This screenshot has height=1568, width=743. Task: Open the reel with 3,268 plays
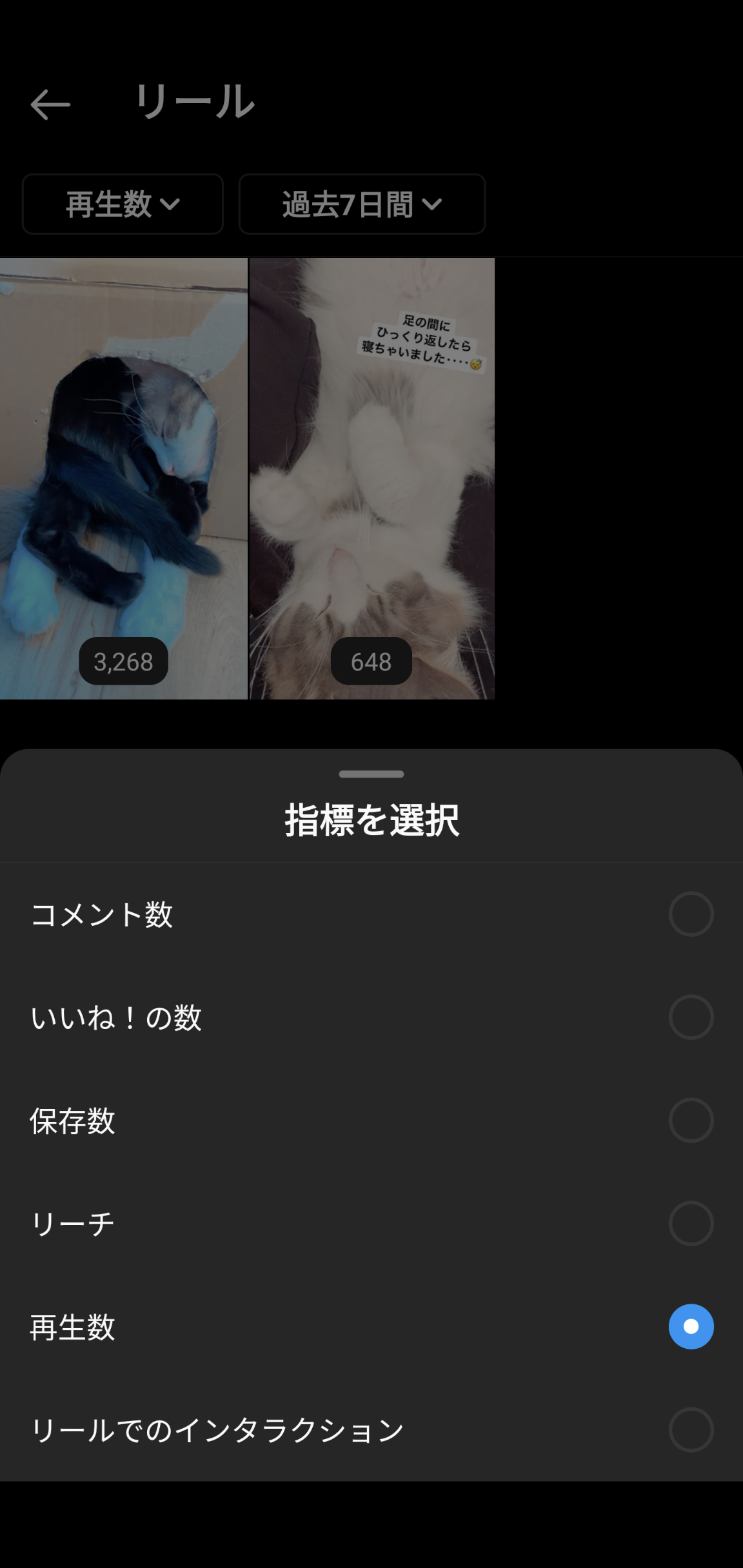point(123,478)
